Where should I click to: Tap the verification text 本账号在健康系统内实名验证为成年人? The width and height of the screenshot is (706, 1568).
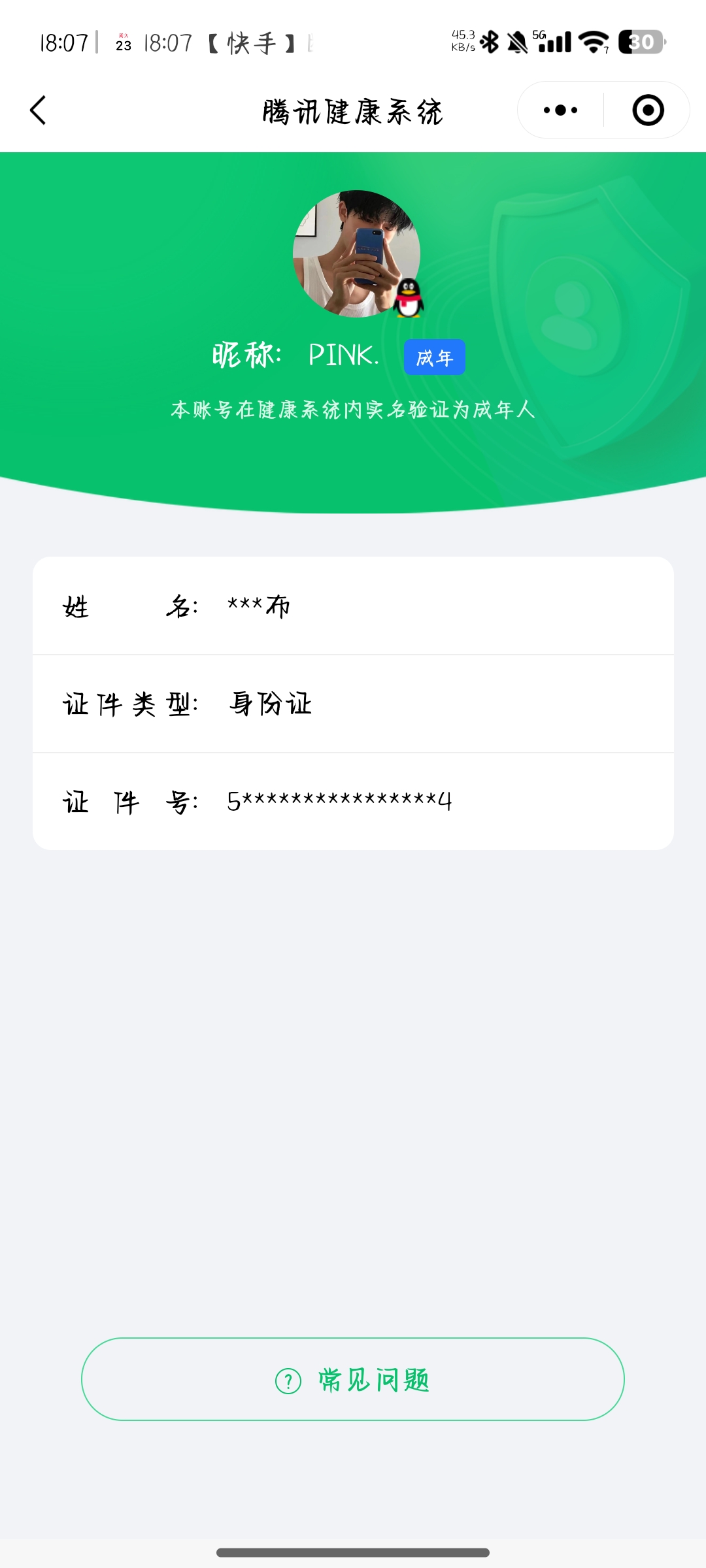(x=353, y=410)
